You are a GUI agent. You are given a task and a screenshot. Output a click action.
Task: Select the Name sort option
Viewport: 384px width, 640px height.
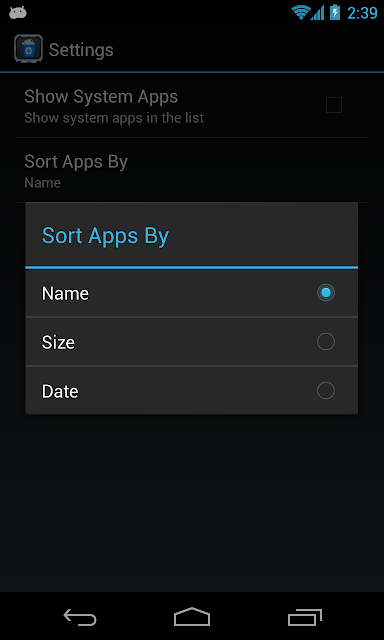(x=191, y=293)
